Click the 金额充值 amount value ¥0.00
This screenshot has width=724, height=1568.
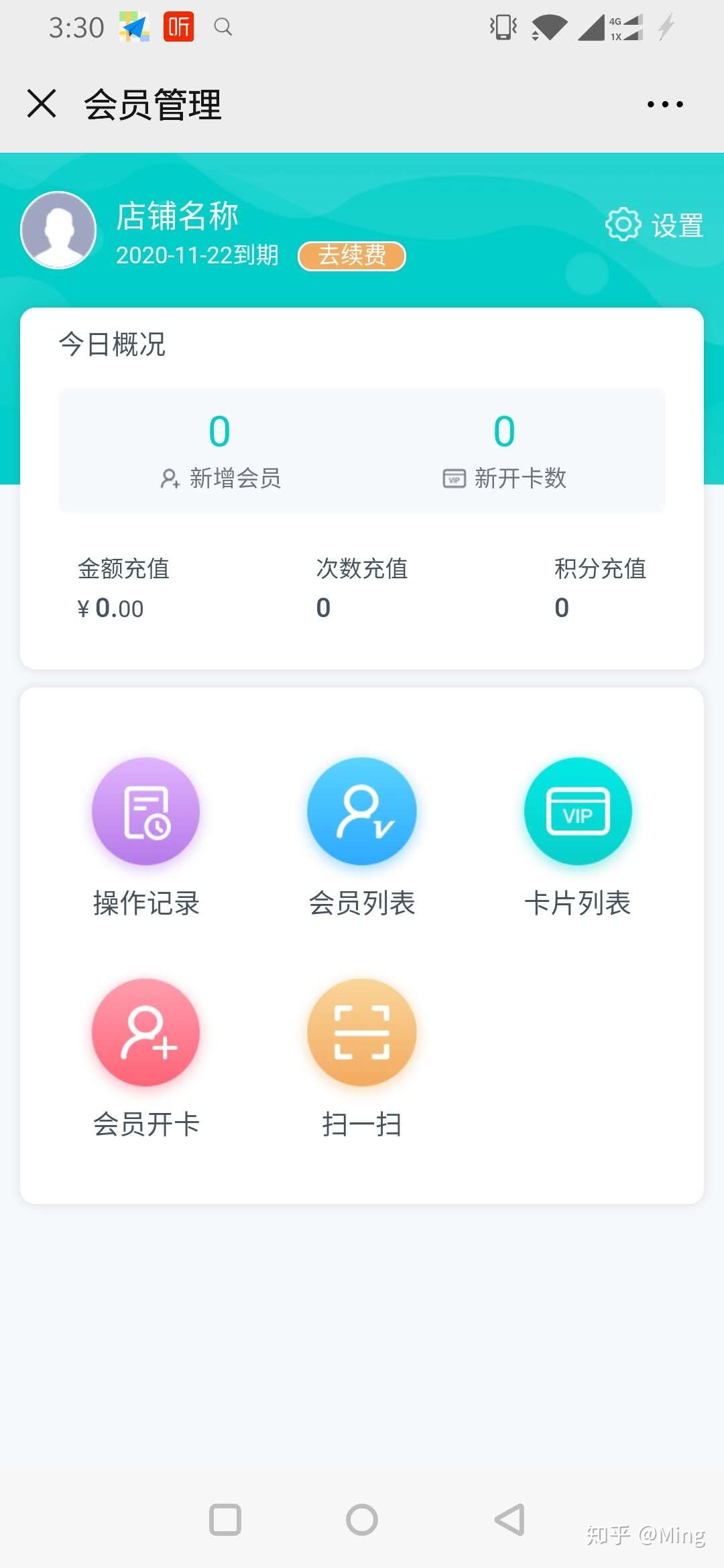109,608
